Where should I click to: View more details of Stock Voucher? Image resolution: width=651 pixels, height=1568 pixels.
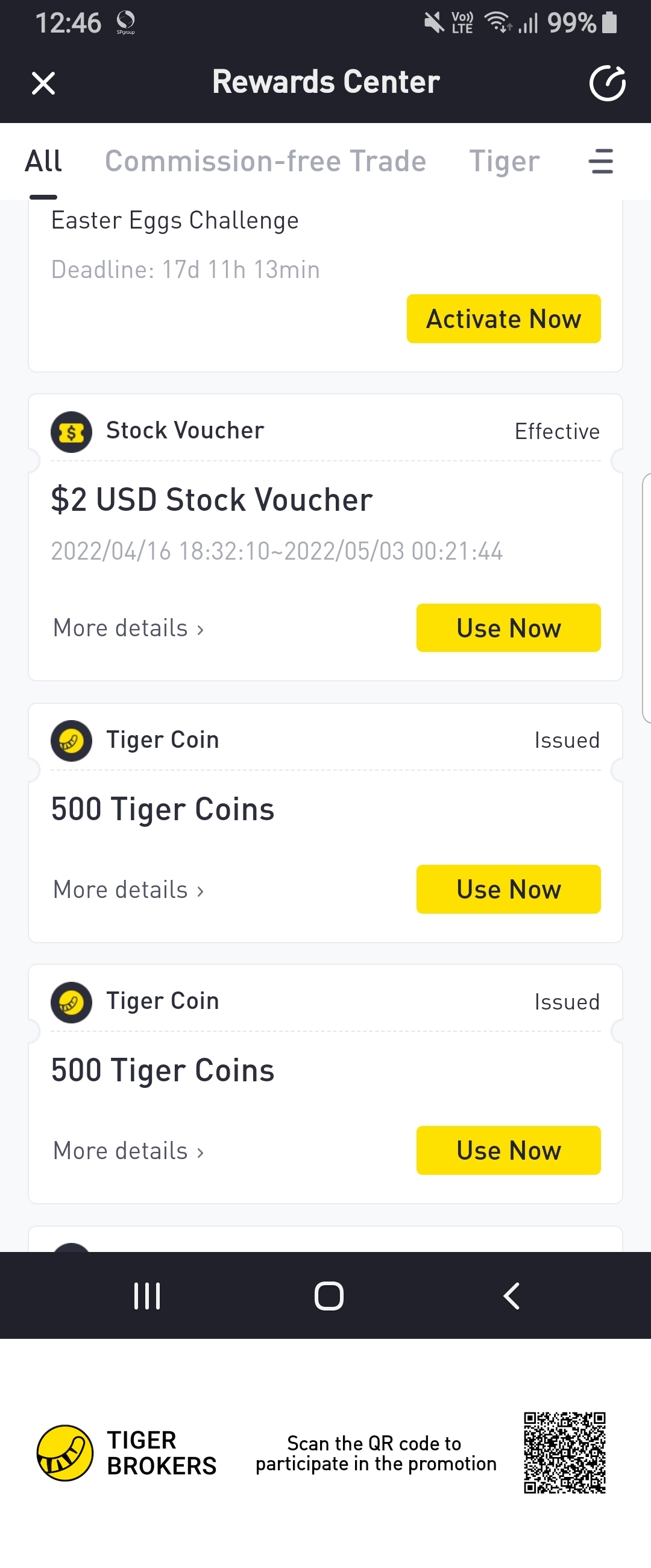coord(128,628)
